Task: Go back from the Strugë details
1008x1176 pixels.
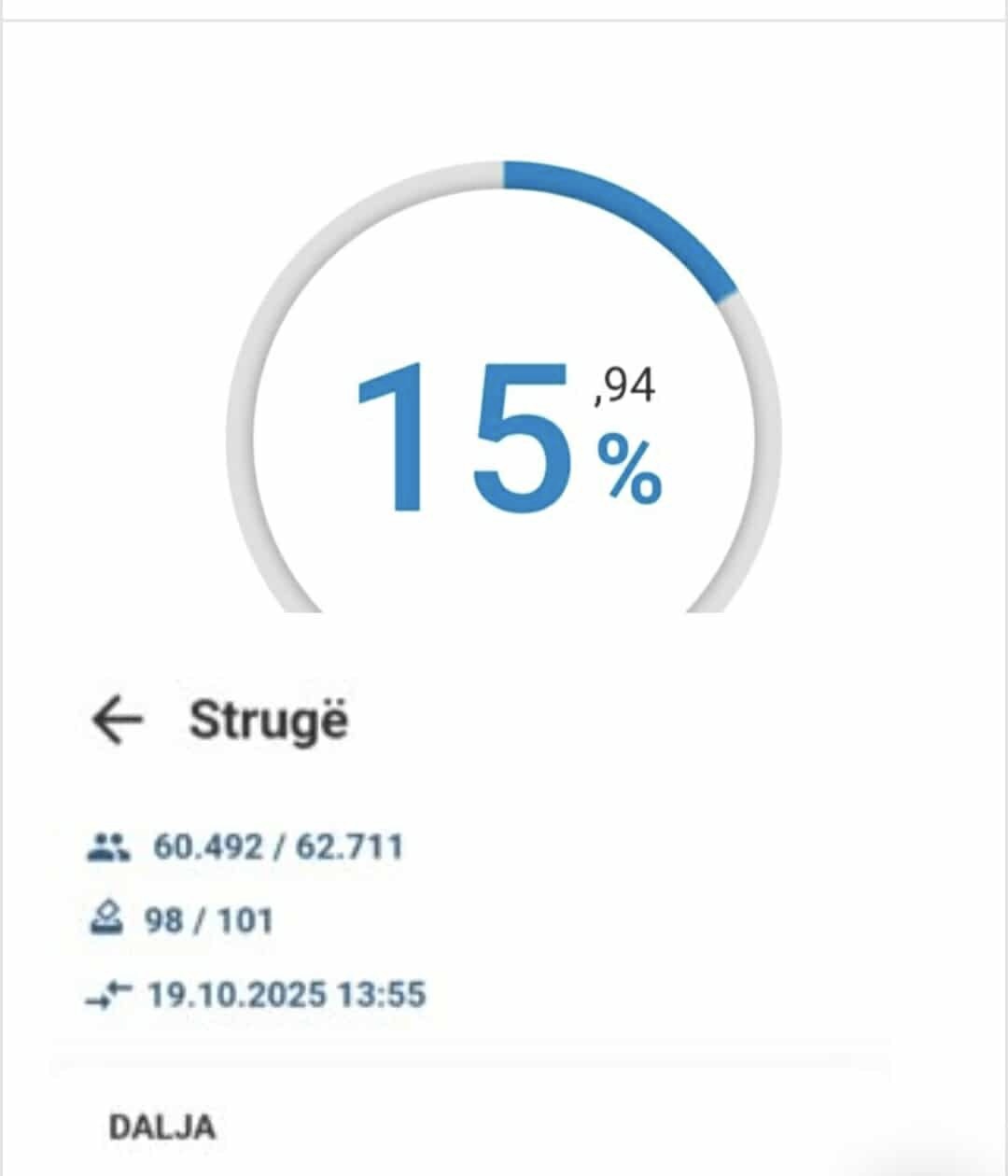Action: 117,721
